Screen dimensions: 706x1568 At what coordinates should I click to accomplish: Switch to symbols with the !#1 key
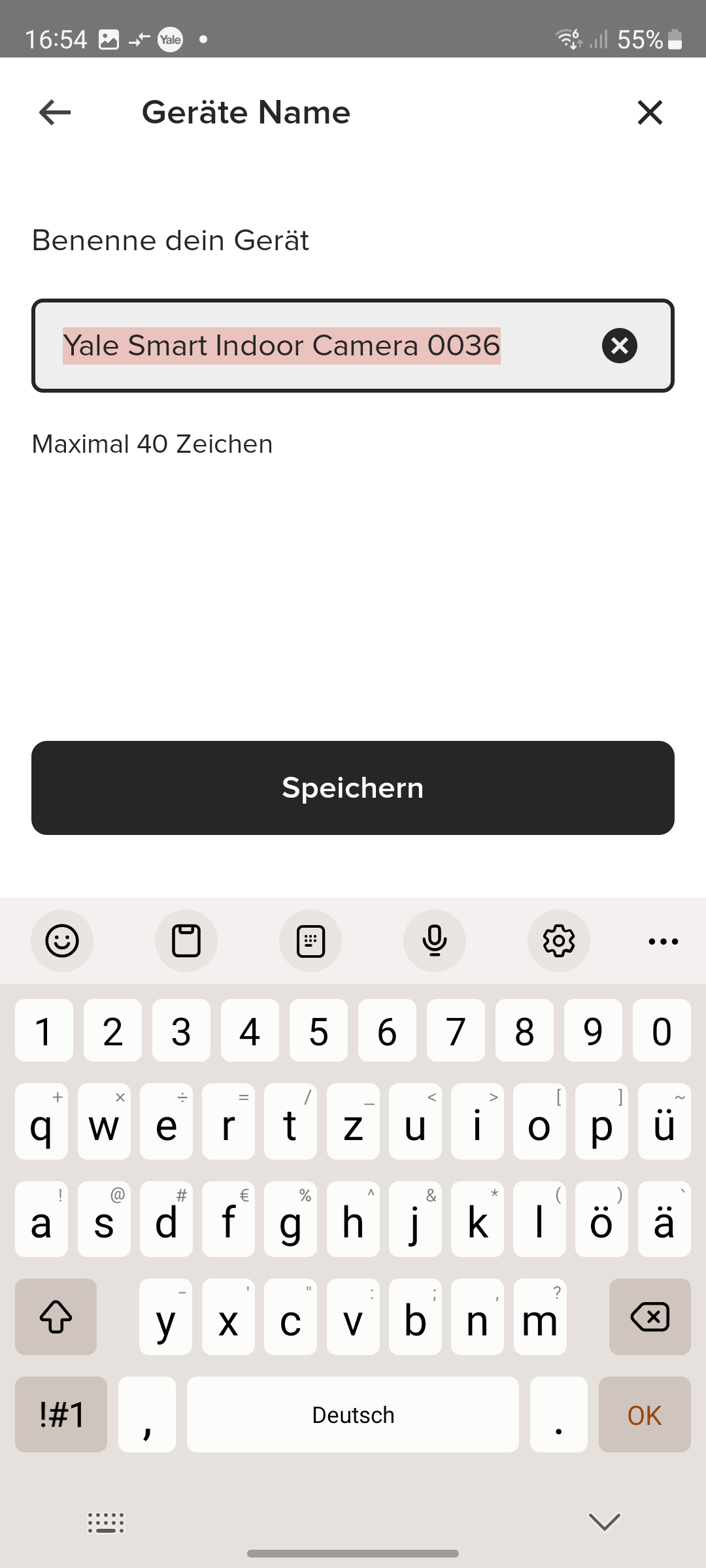coord(61,1415)
